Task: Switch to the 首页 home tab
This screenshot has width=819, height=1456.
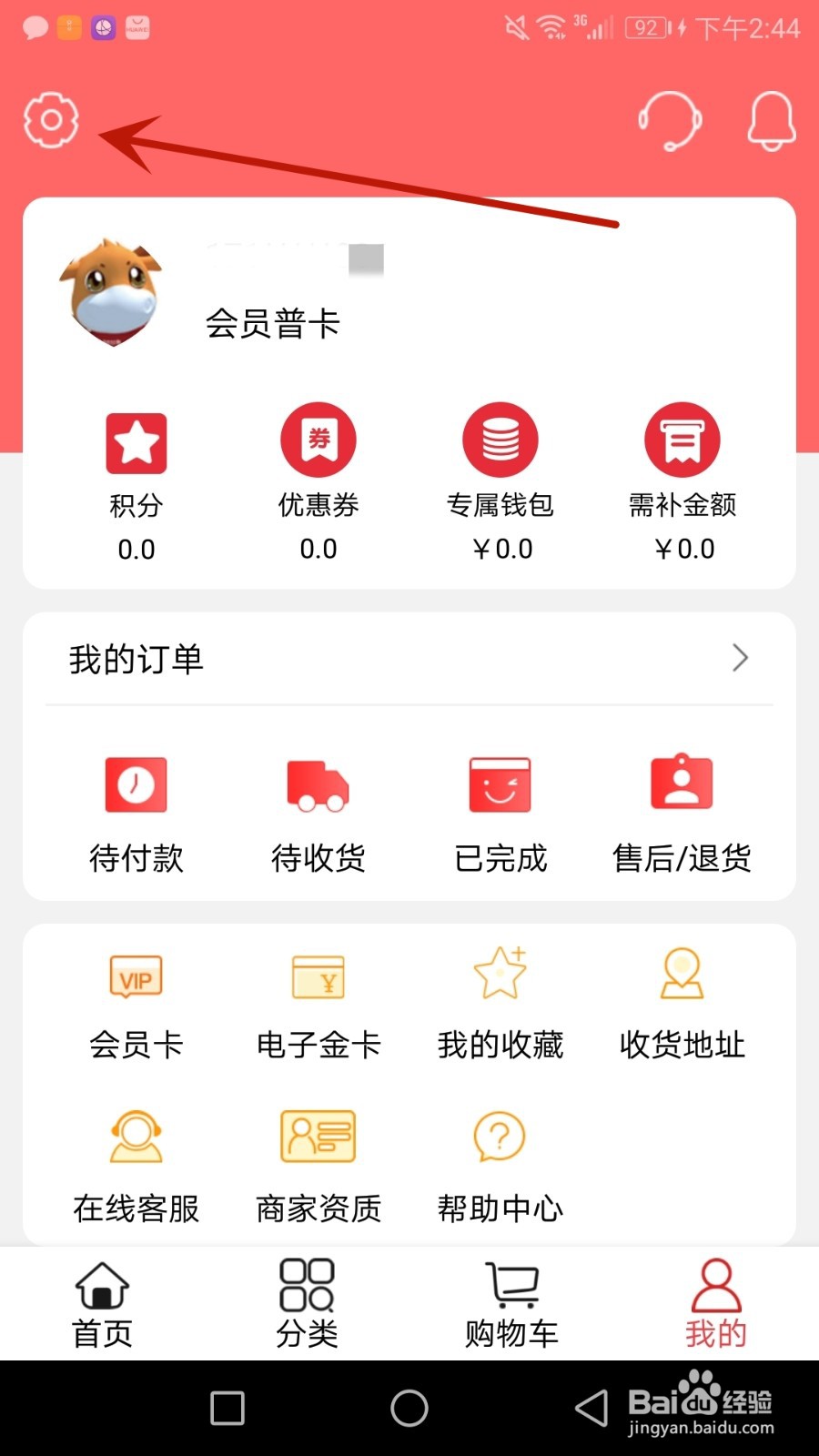Action: 102,1303
